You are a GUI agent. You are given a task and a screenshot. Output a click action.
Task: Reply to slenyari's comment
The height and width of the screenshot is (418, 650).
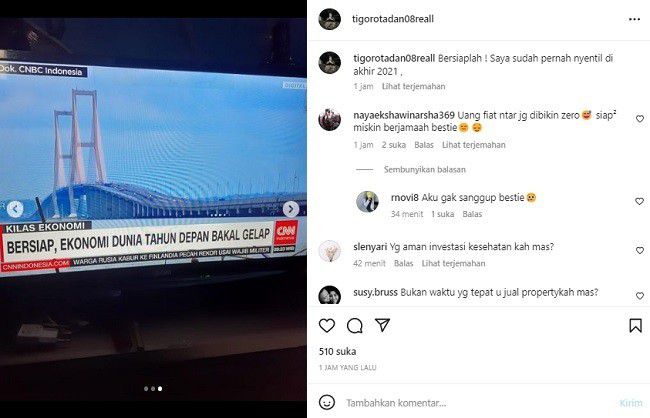403,263
